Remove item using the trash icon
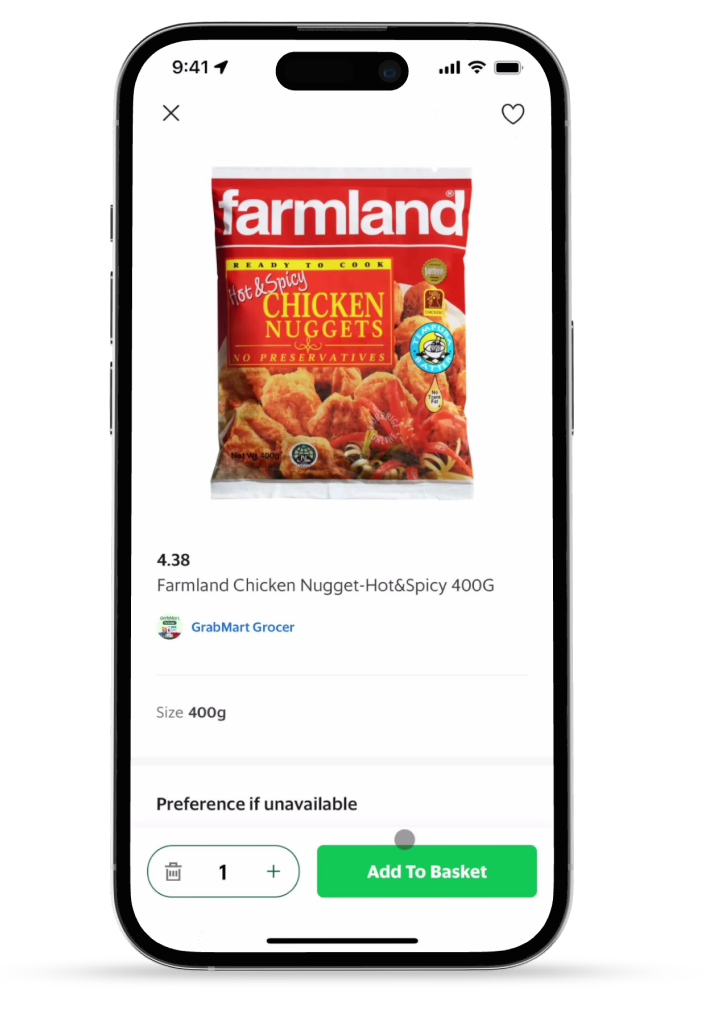This screenshot has height=1020, width=714. pyautogui.click(x=174, y=872)
